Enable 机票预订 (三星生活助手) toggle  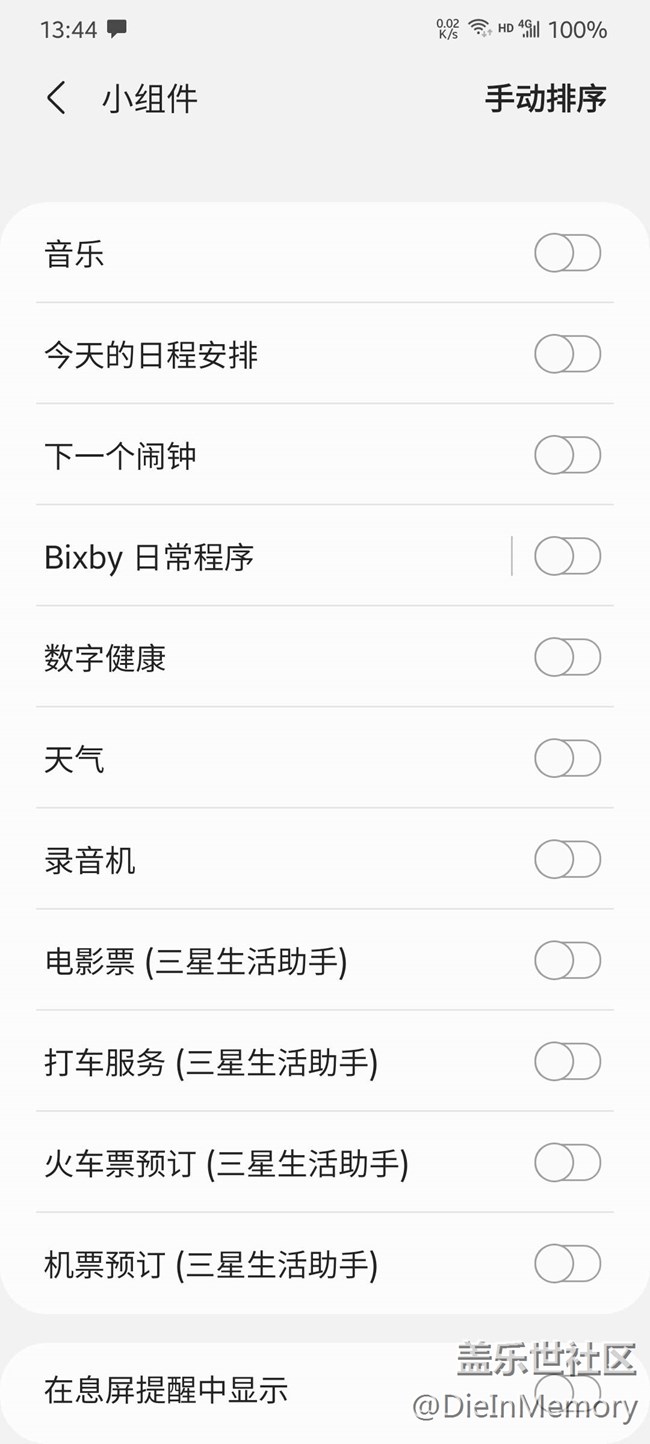567,1264
